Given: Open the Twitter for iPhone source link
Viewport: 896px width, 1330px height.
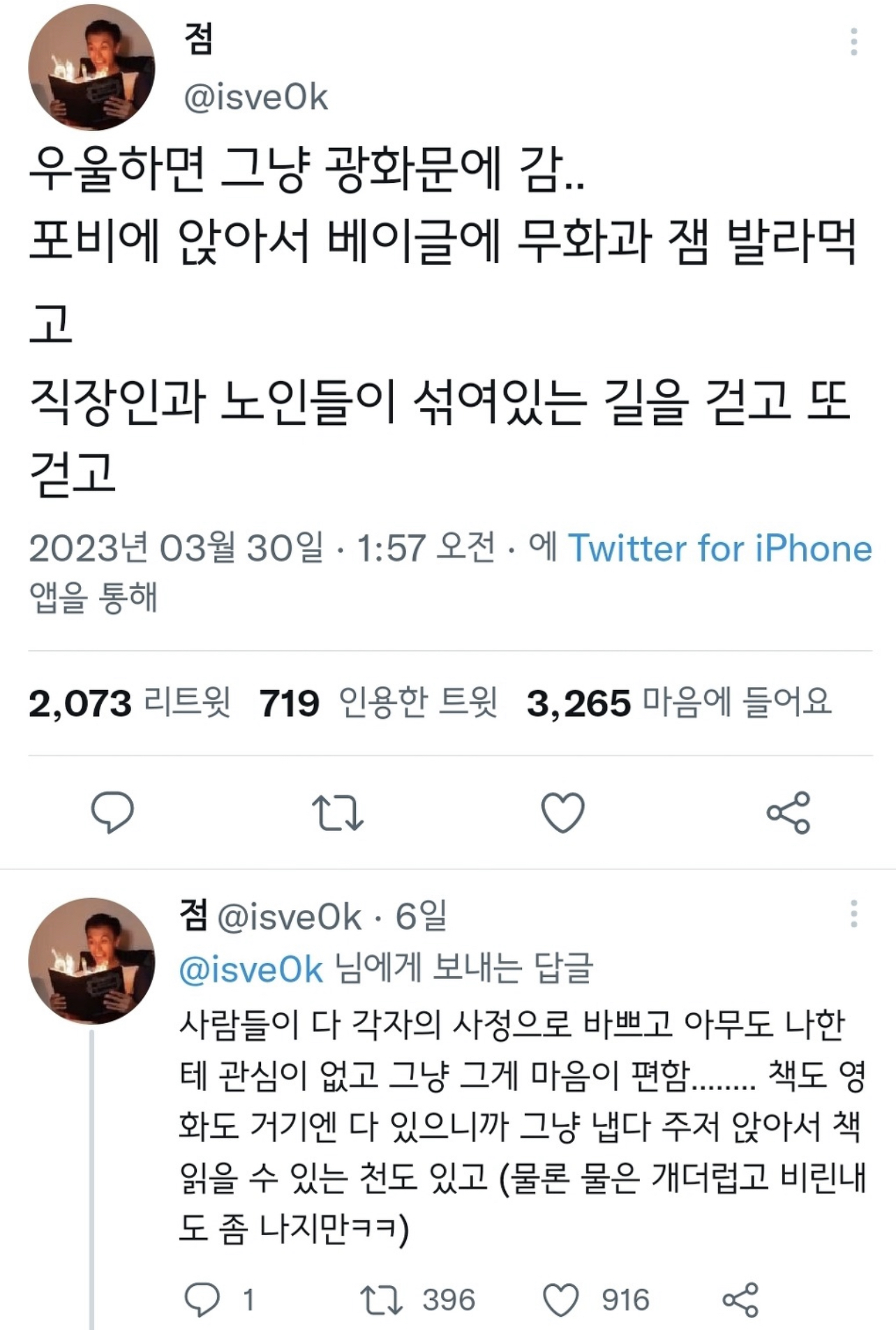Looking at the screenshot, I should tap(719, 548).
